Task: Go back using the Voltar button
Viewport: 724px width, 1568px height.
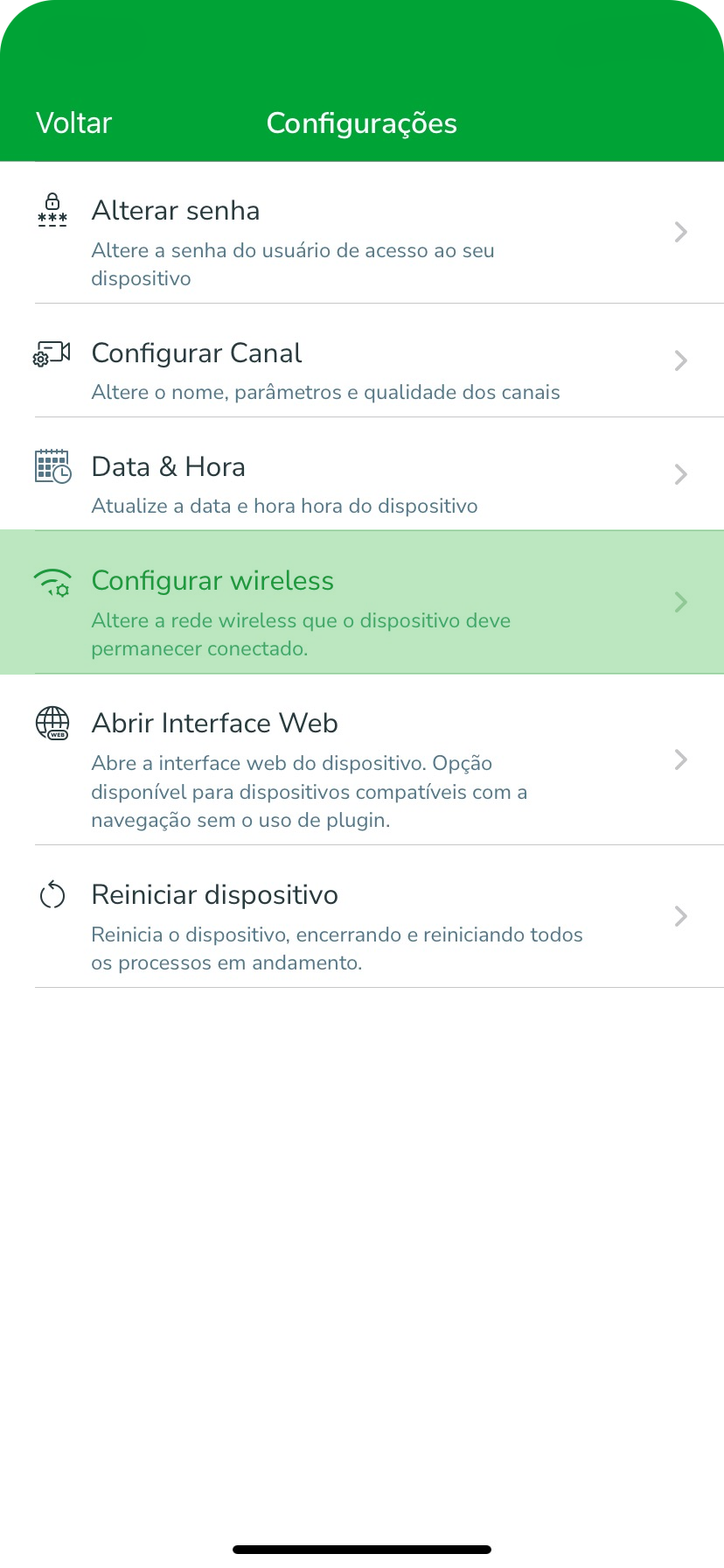Action: pyautogui.click(x=74, y=123)
